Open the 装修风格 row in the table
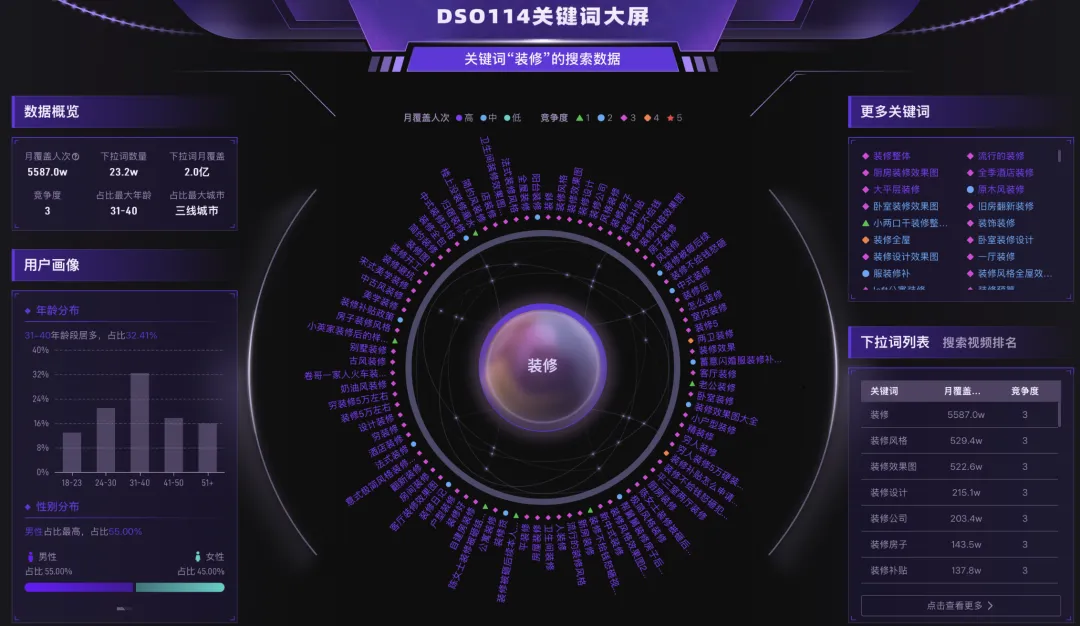Image resolution: width=1080 pixels, height=626 pixels. (959, 440)
